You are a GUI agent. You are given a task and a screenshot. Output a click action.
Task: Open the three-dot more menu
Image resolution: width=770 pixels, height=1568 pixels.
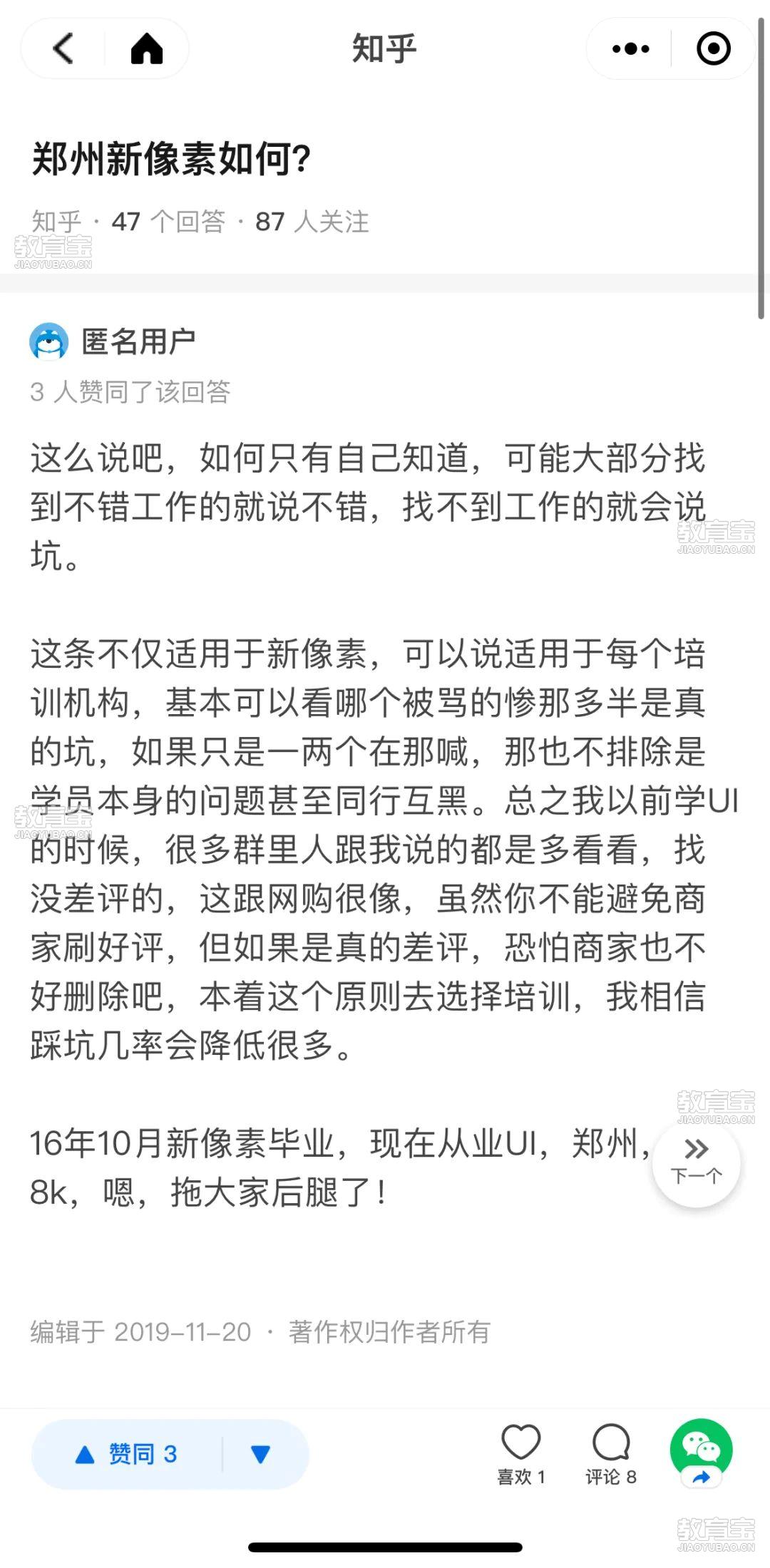point(630,48)
